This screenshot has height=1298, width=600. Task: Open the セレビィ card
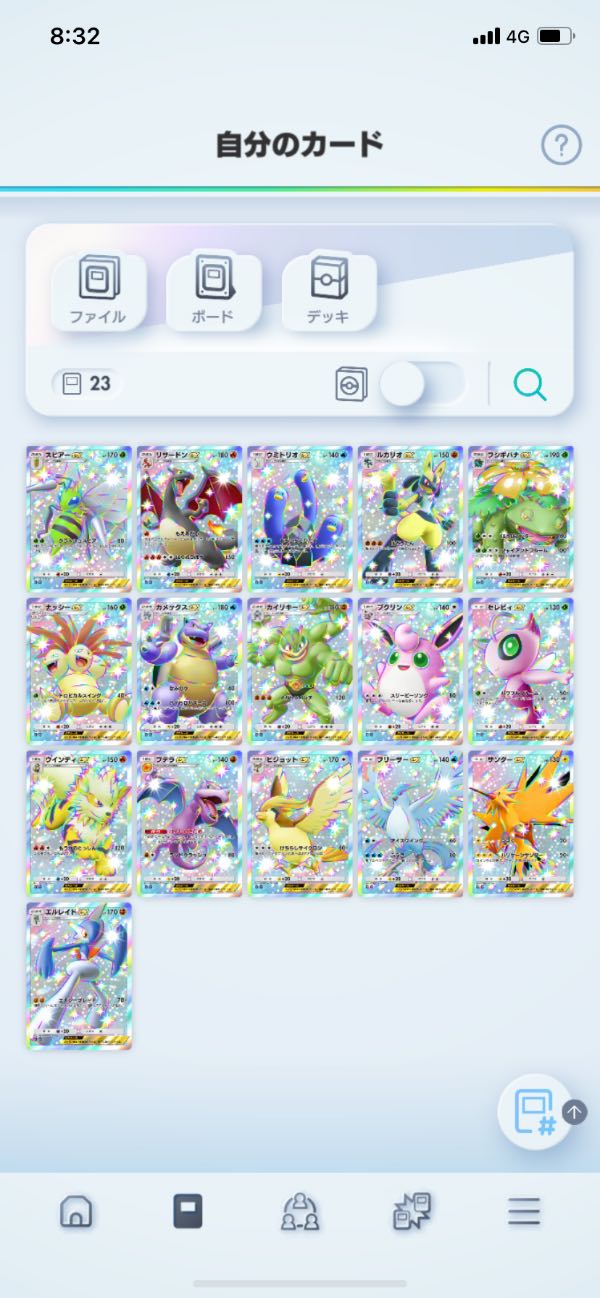521,670
